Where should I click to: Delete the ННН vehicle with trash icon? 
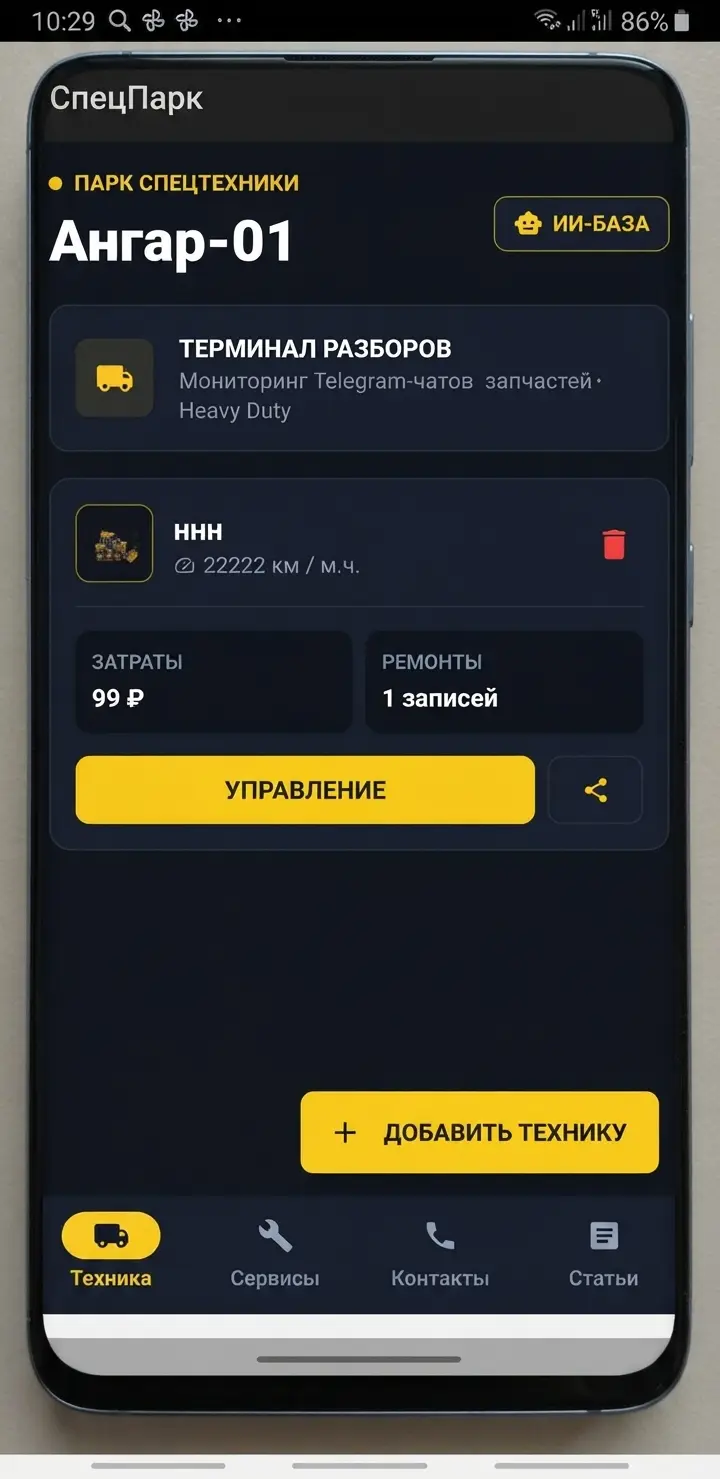613,545
